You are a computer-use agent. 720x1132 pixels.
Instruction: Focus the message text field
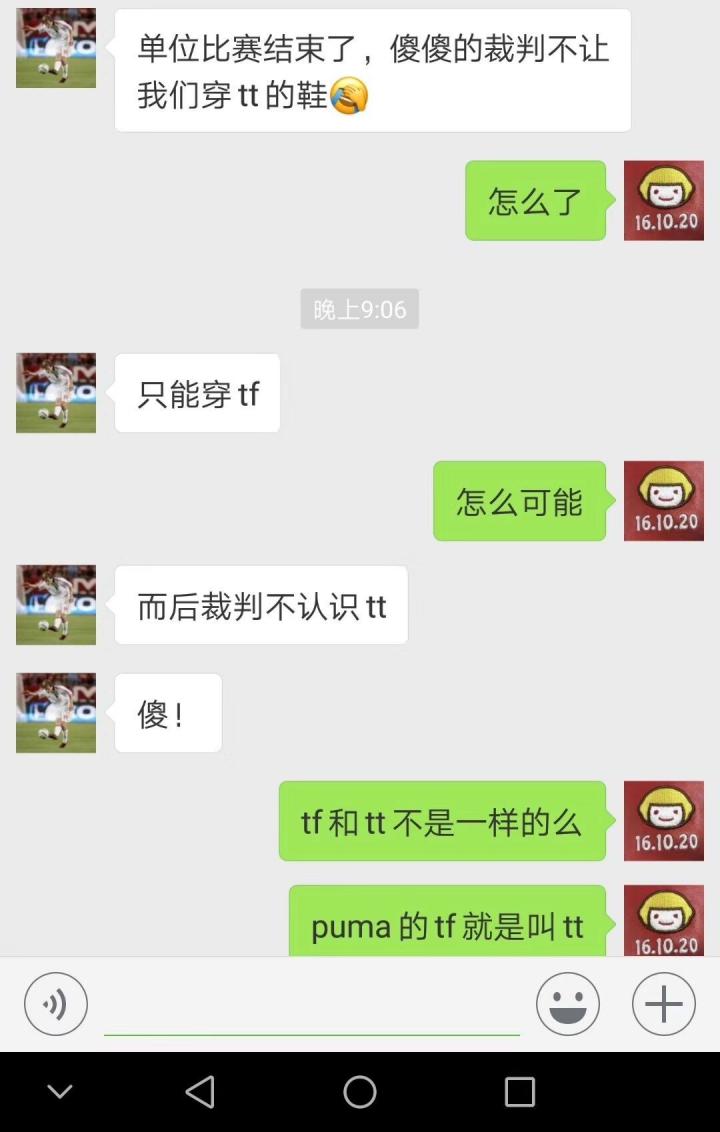(x=311, y=1008)
